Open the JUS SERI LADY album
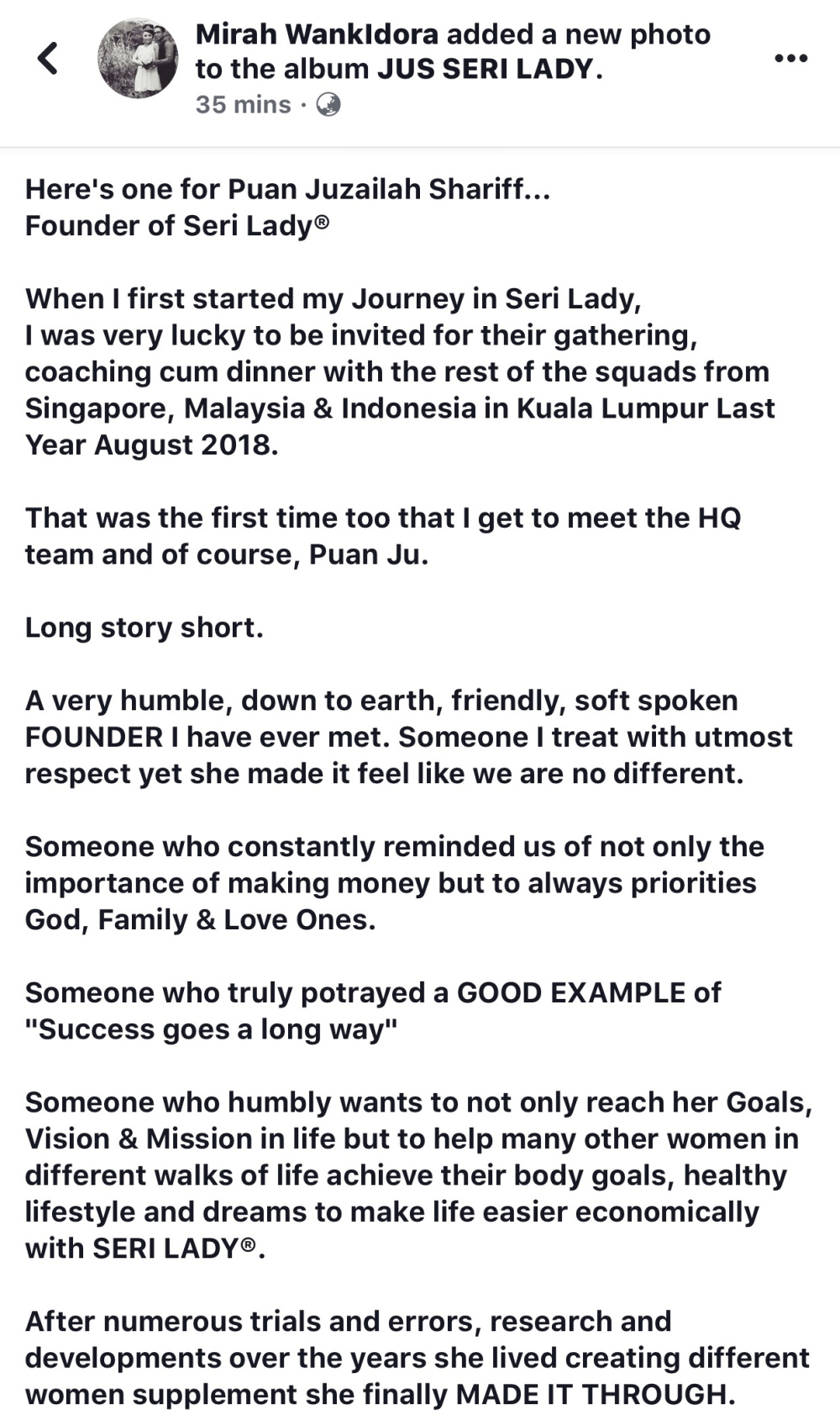The width and height of the screenshot is (840, 1415). pos(486,69)
